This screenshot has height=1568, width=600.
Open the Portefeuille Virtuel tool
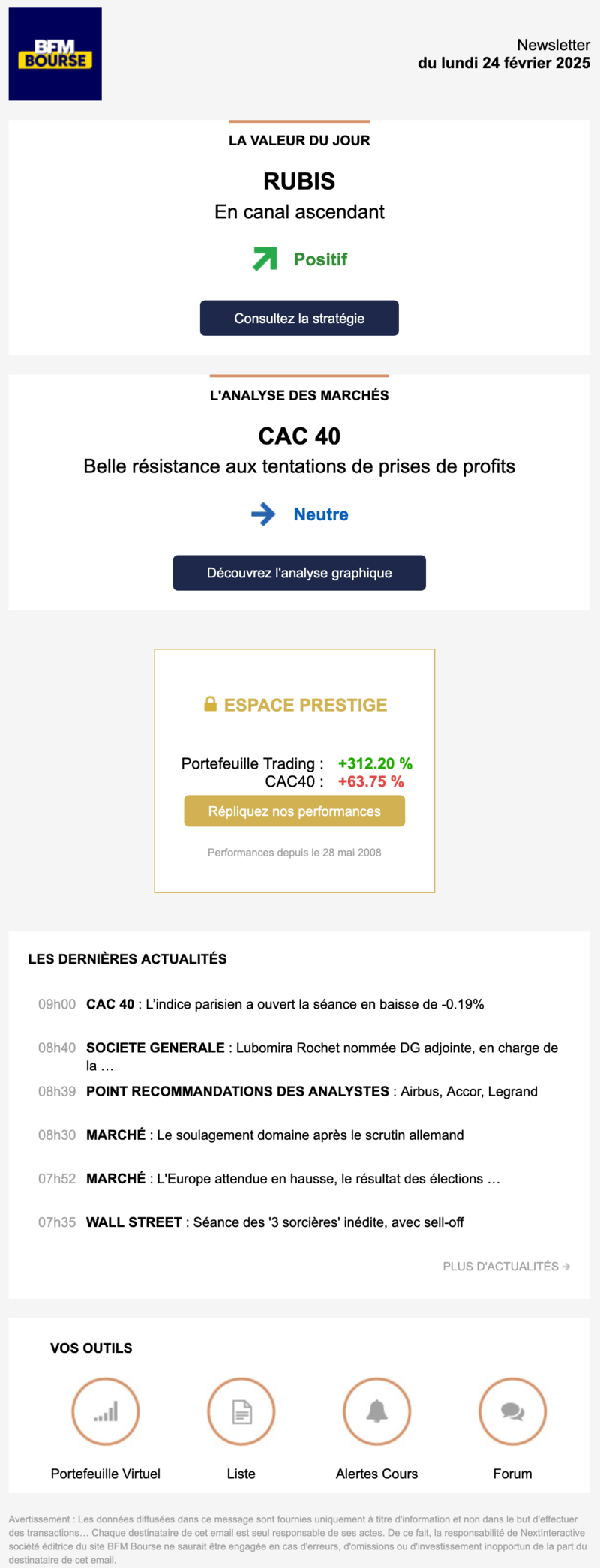coord(105,1411)
